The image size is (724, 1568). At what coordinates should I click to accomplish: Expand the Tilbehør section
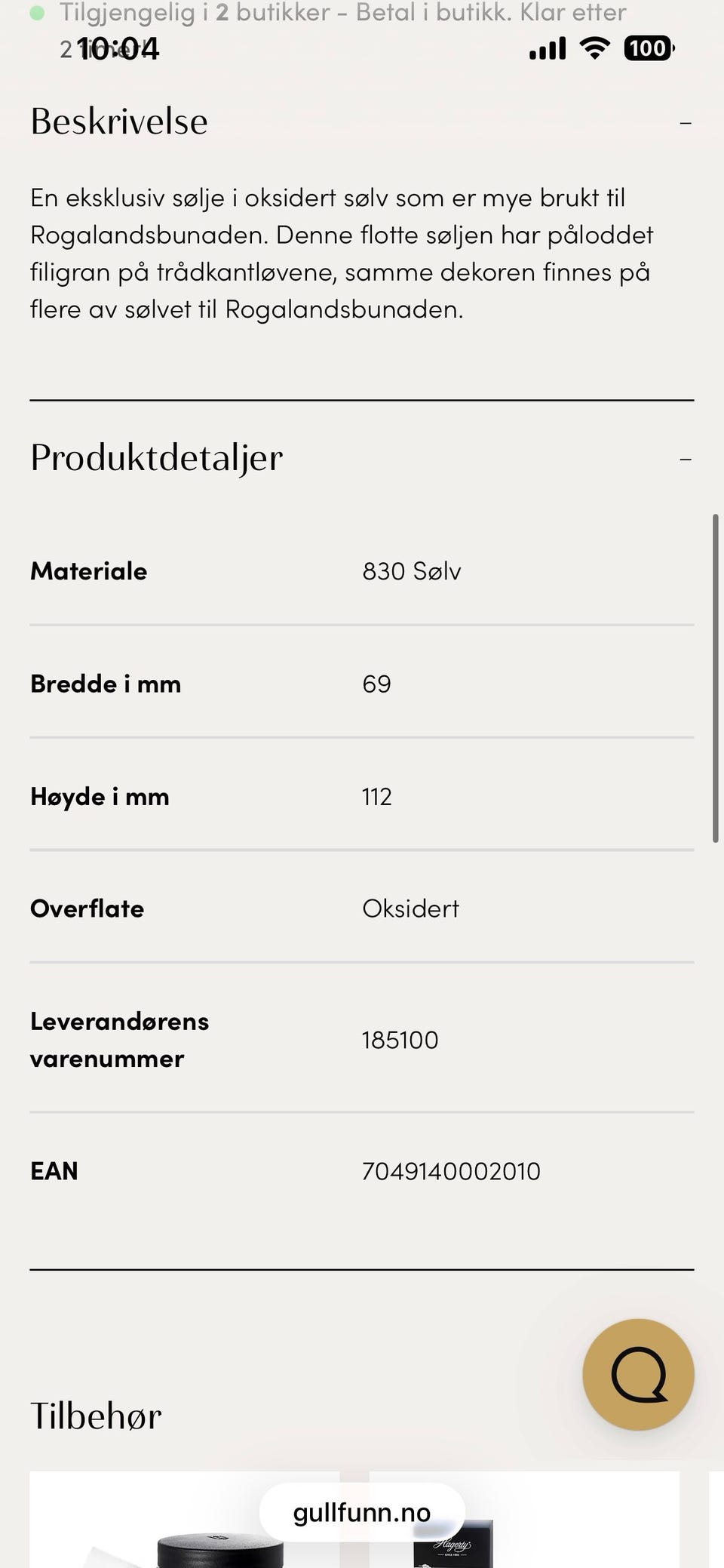pyautogui.click(x=95, y=1416)
